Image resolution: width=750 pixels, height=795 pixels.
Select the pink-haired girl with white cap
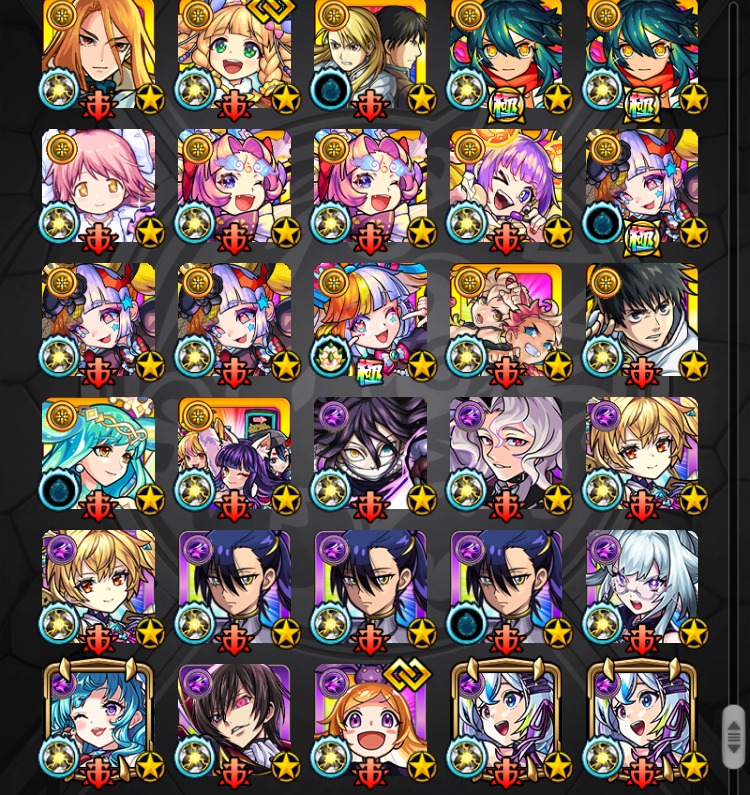98,187
